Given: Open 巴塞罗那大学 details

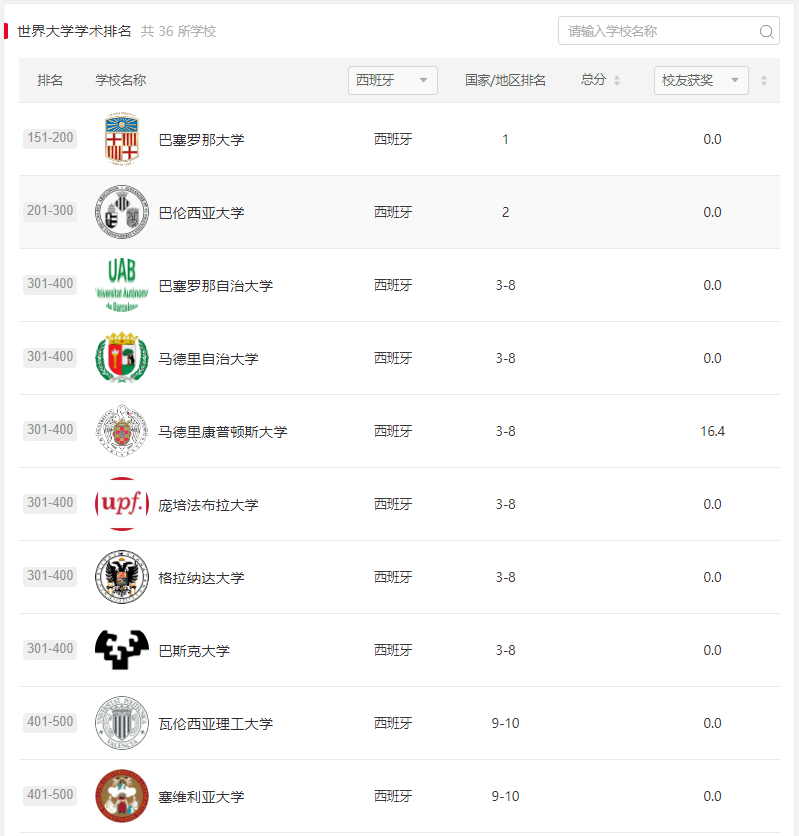Looking at the screenshot, I should click(201, 140).
